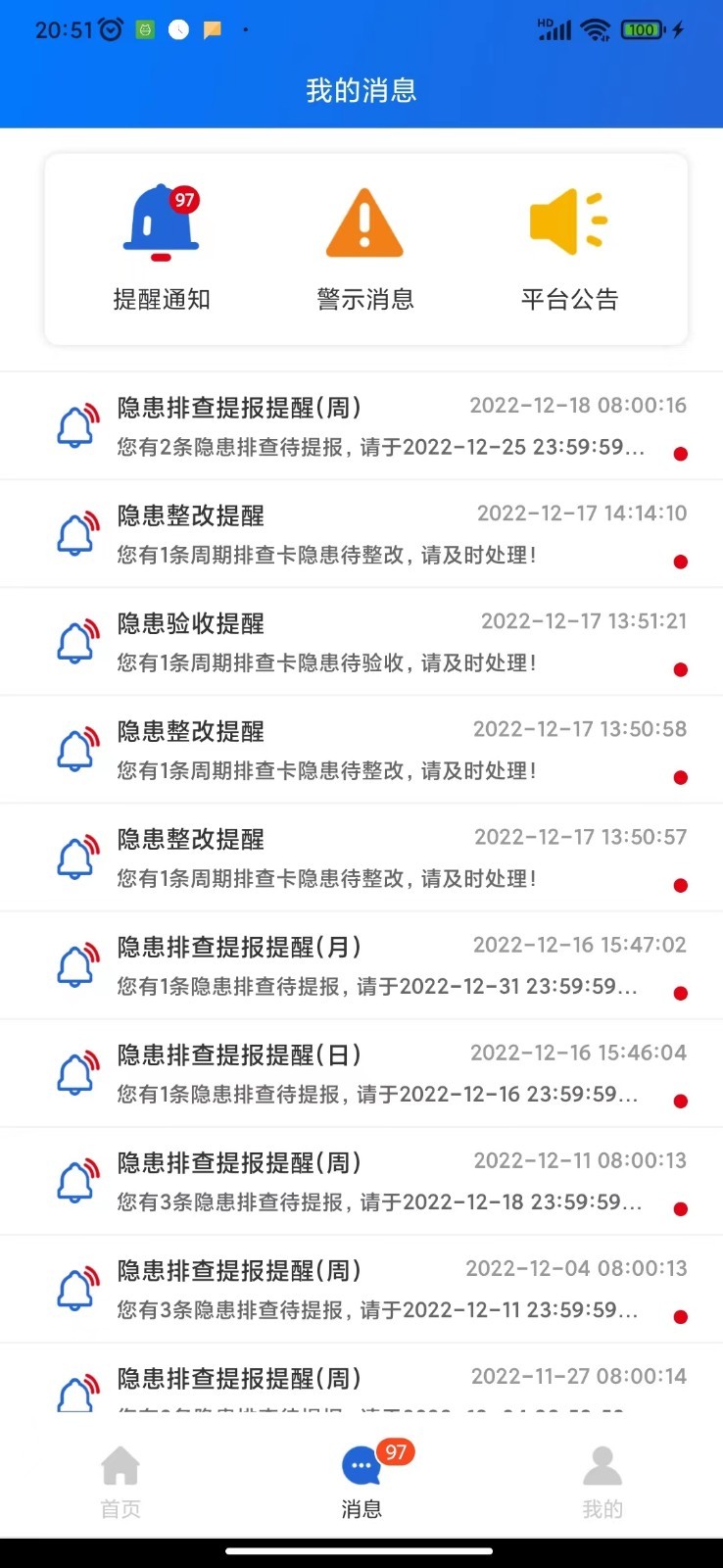Tap the battery indicator in the status bar
The image size is (723, 1568).
click(642, 29)
